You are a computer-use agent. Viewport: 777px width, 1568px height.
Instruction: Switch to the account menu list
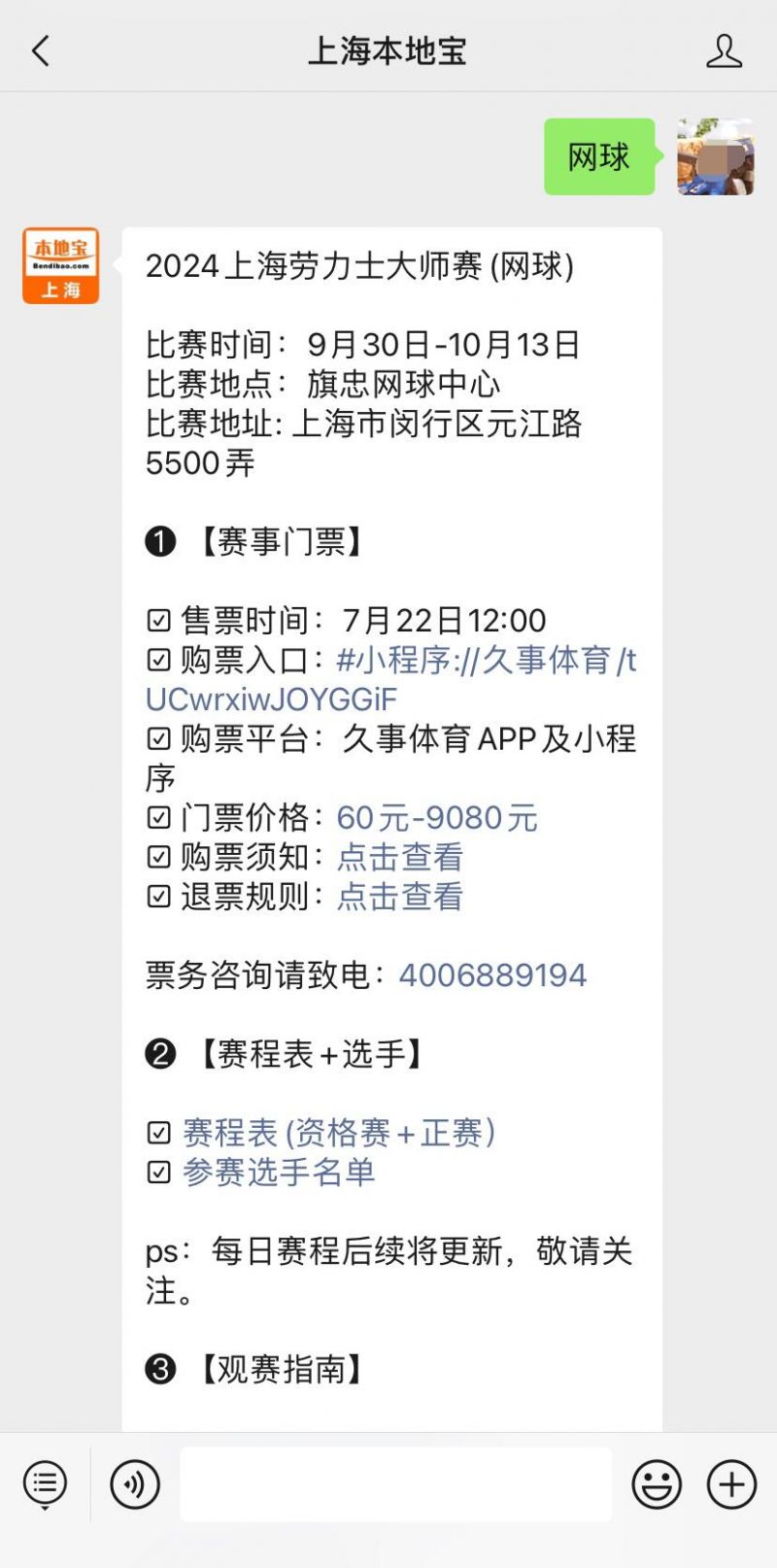(45, 1484)
